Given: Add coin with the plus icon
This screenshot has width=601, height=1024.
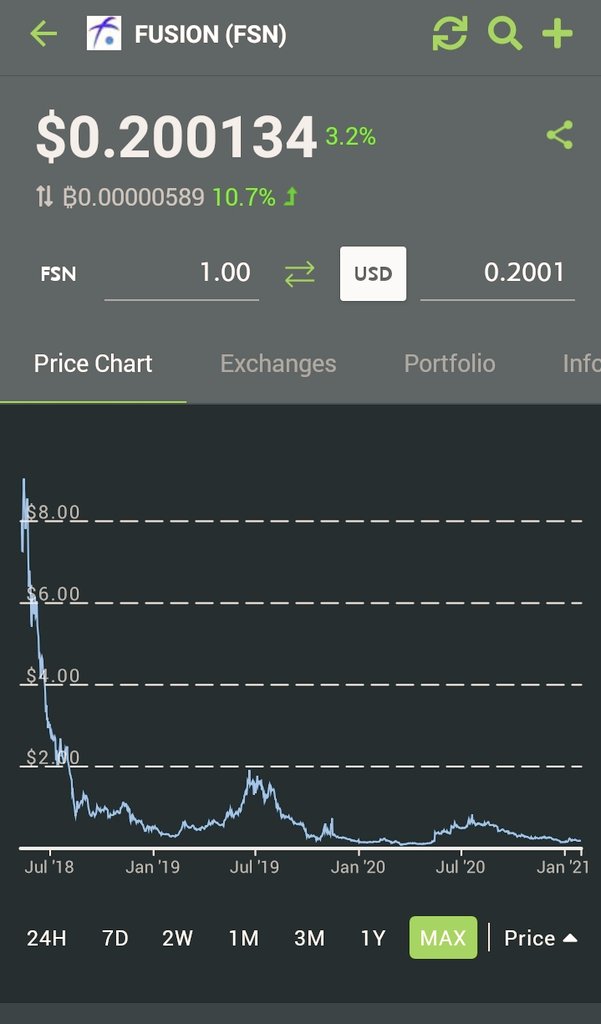Looking at the screenshot, I should pos(557,34).
